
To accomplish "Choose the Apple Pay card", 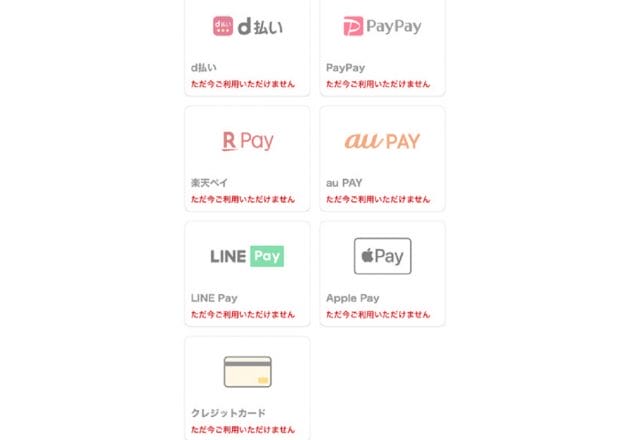I will click(x=382, y=273).
